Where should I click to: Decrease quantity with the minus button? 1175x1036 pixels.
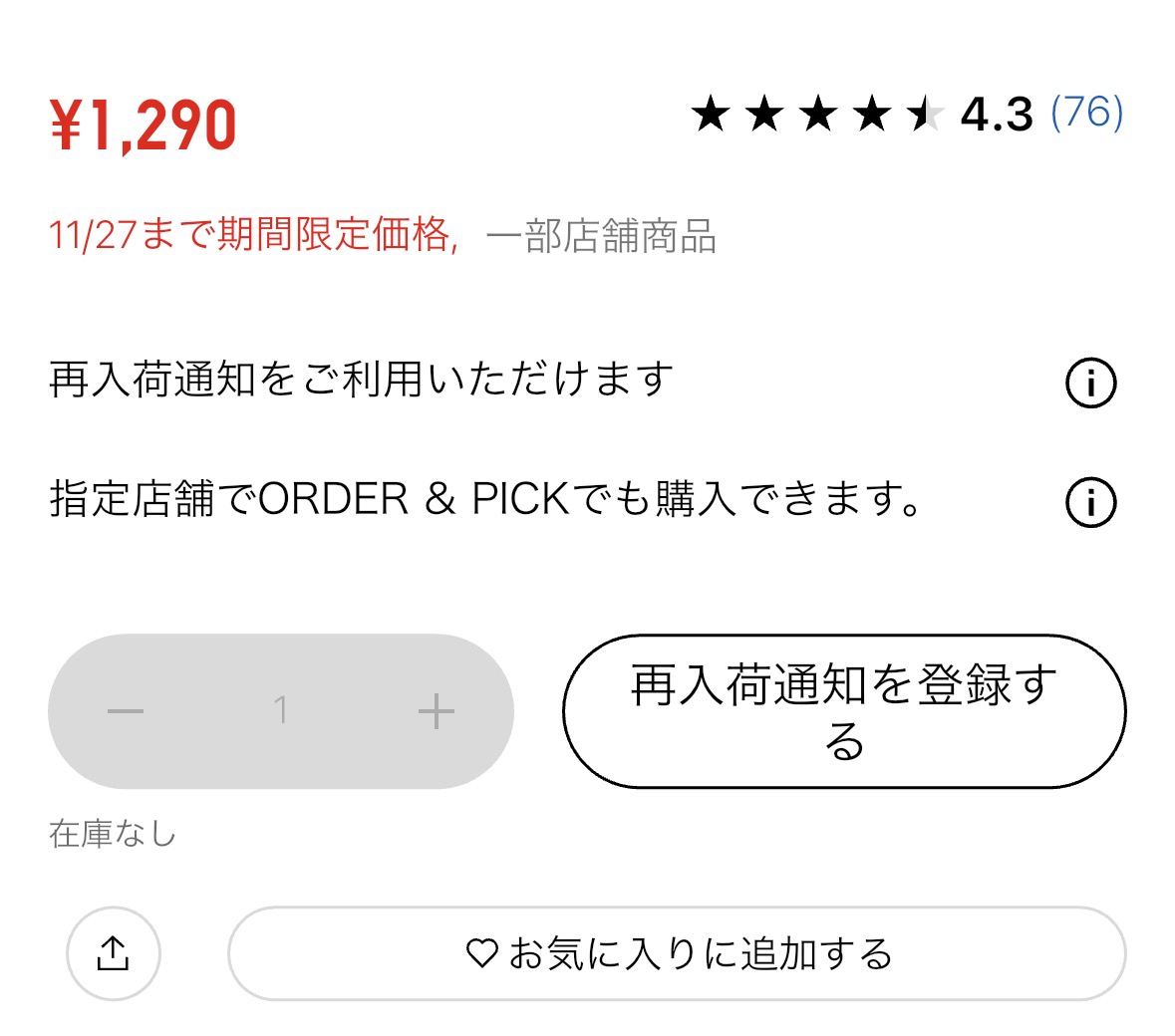point(127,711)
